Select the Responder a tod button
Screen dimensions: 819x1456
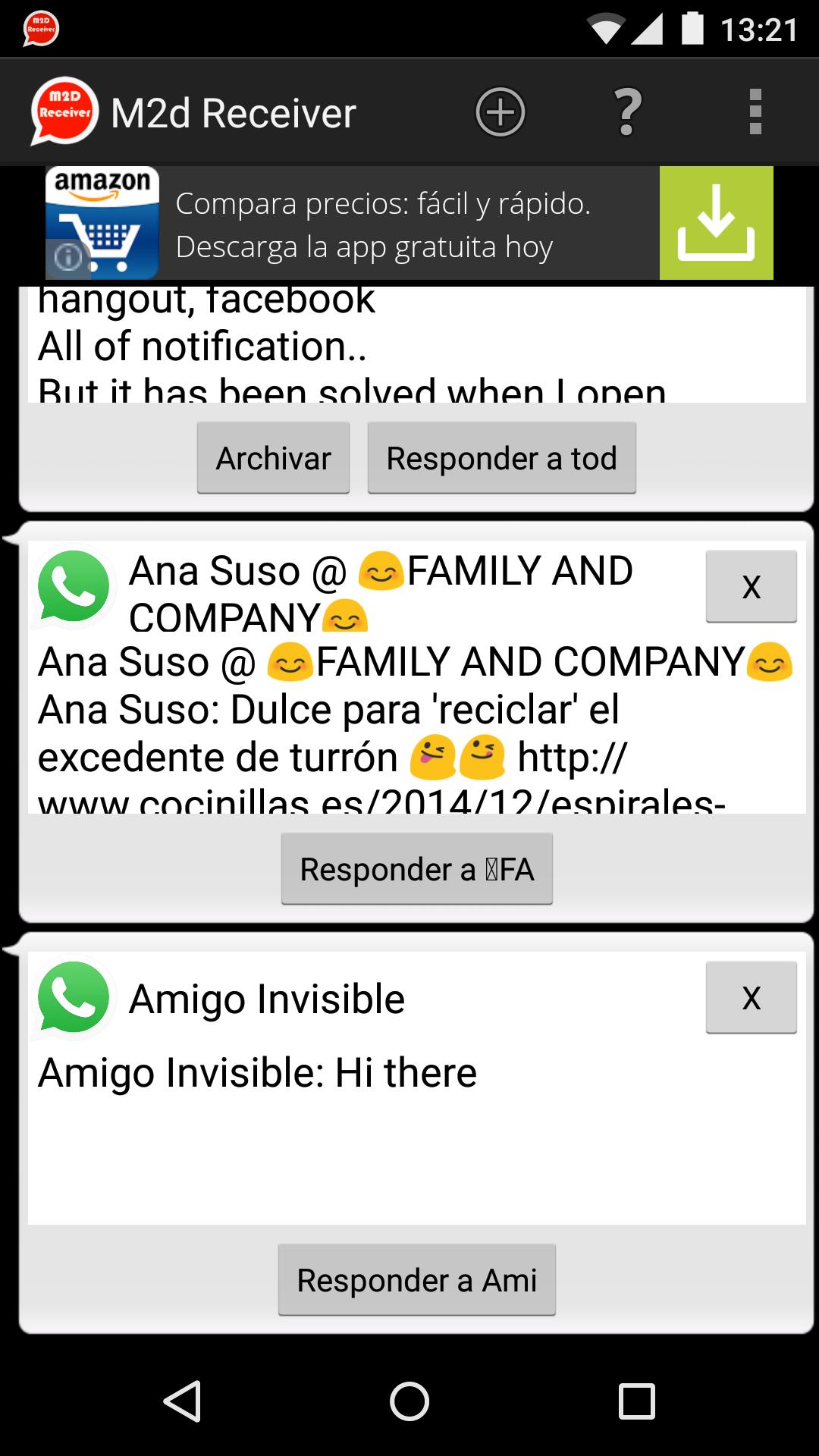501,458
